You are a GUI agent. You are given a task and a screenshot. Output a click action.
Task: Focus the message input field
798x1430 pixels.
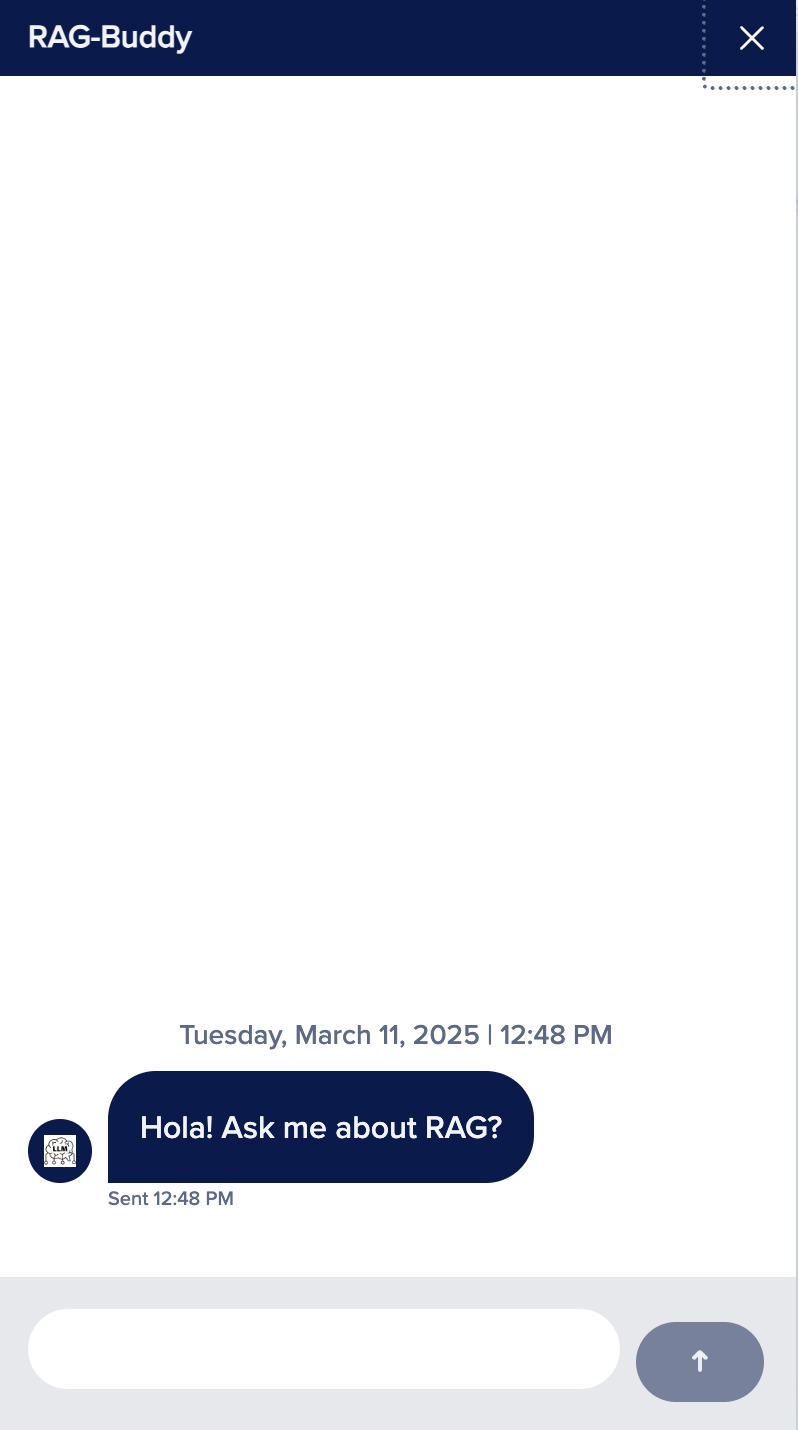tap(323, 1349)
